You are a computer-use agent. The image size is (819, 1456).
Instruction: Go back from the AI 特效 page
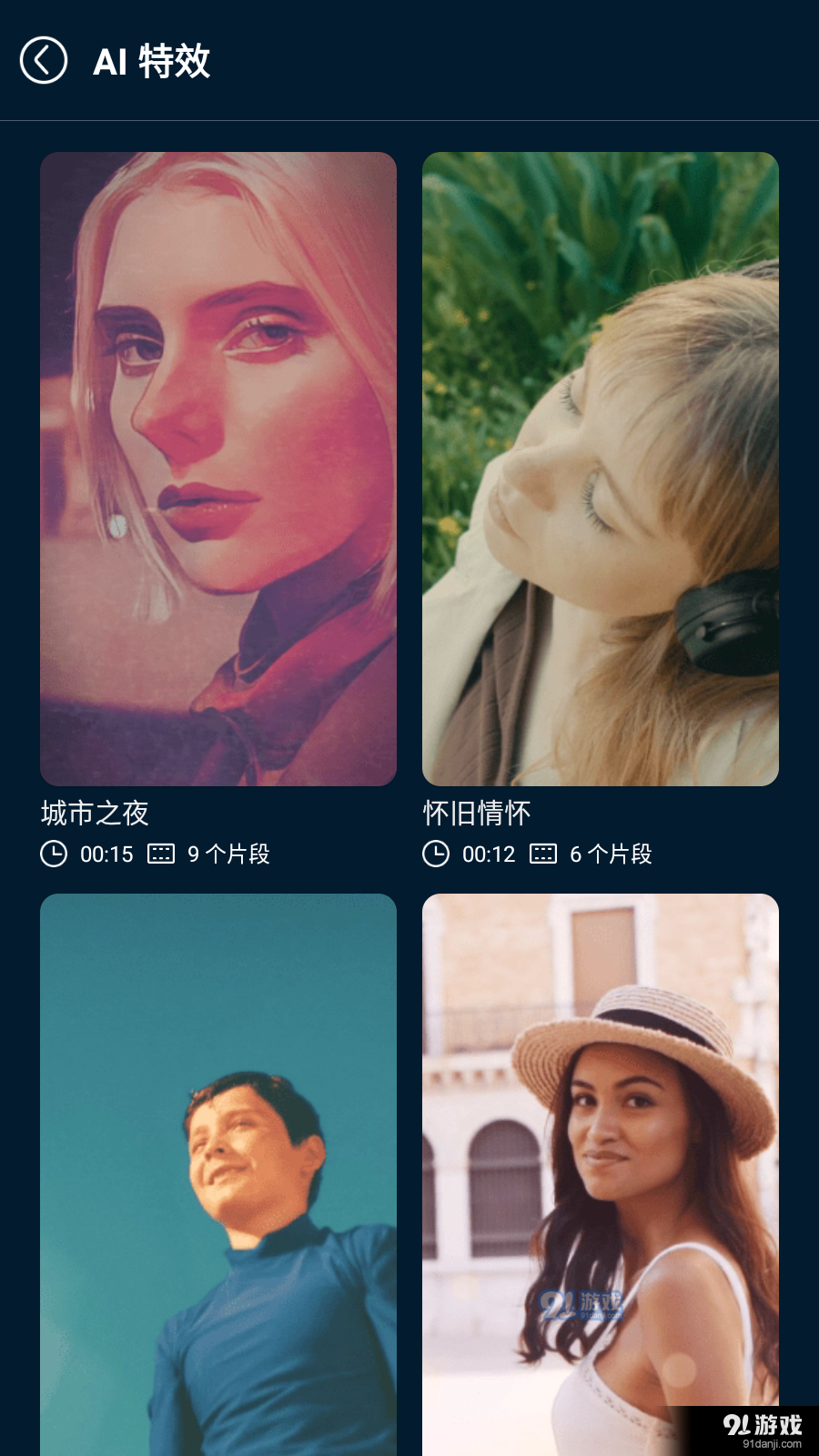(44, 61)
